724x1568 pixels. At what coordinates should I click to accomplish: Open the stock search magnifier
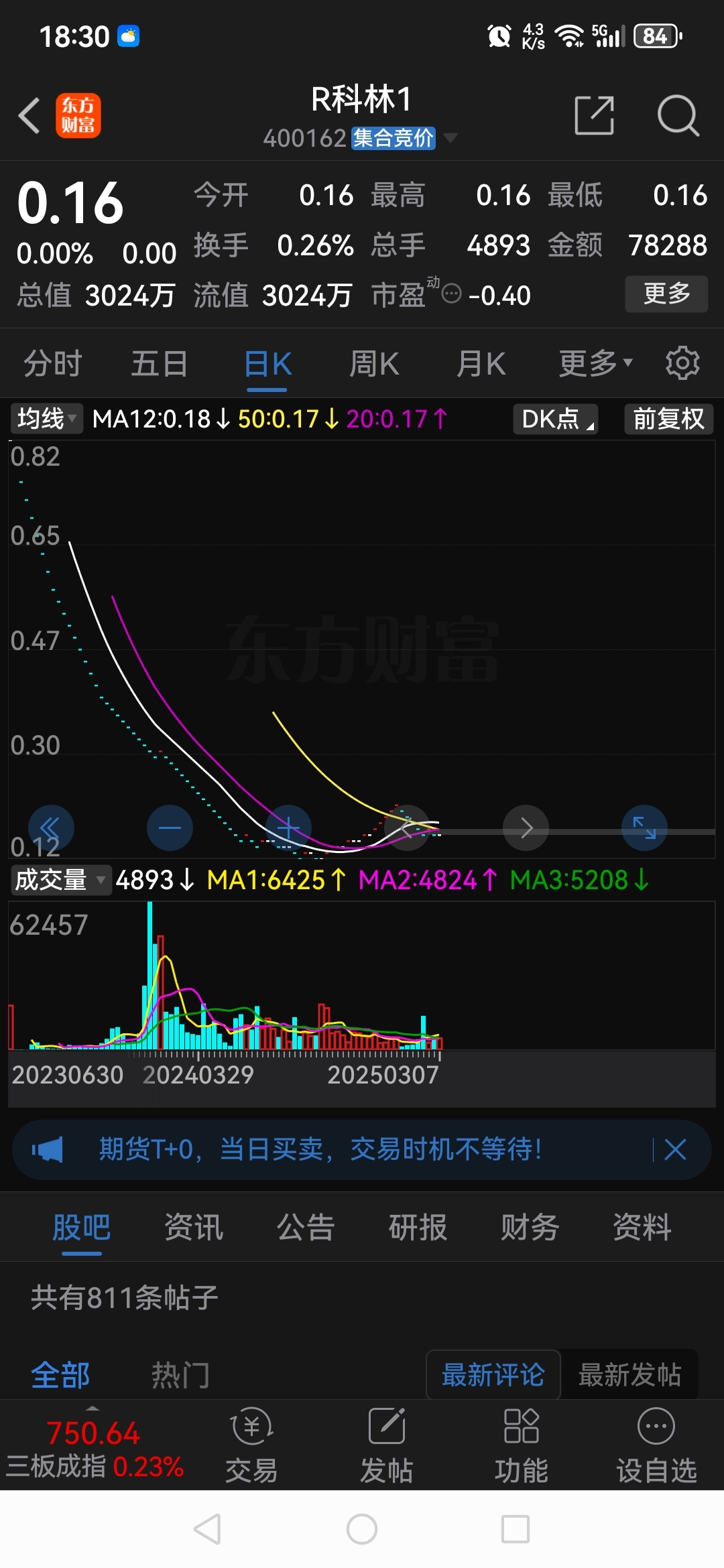678,115
